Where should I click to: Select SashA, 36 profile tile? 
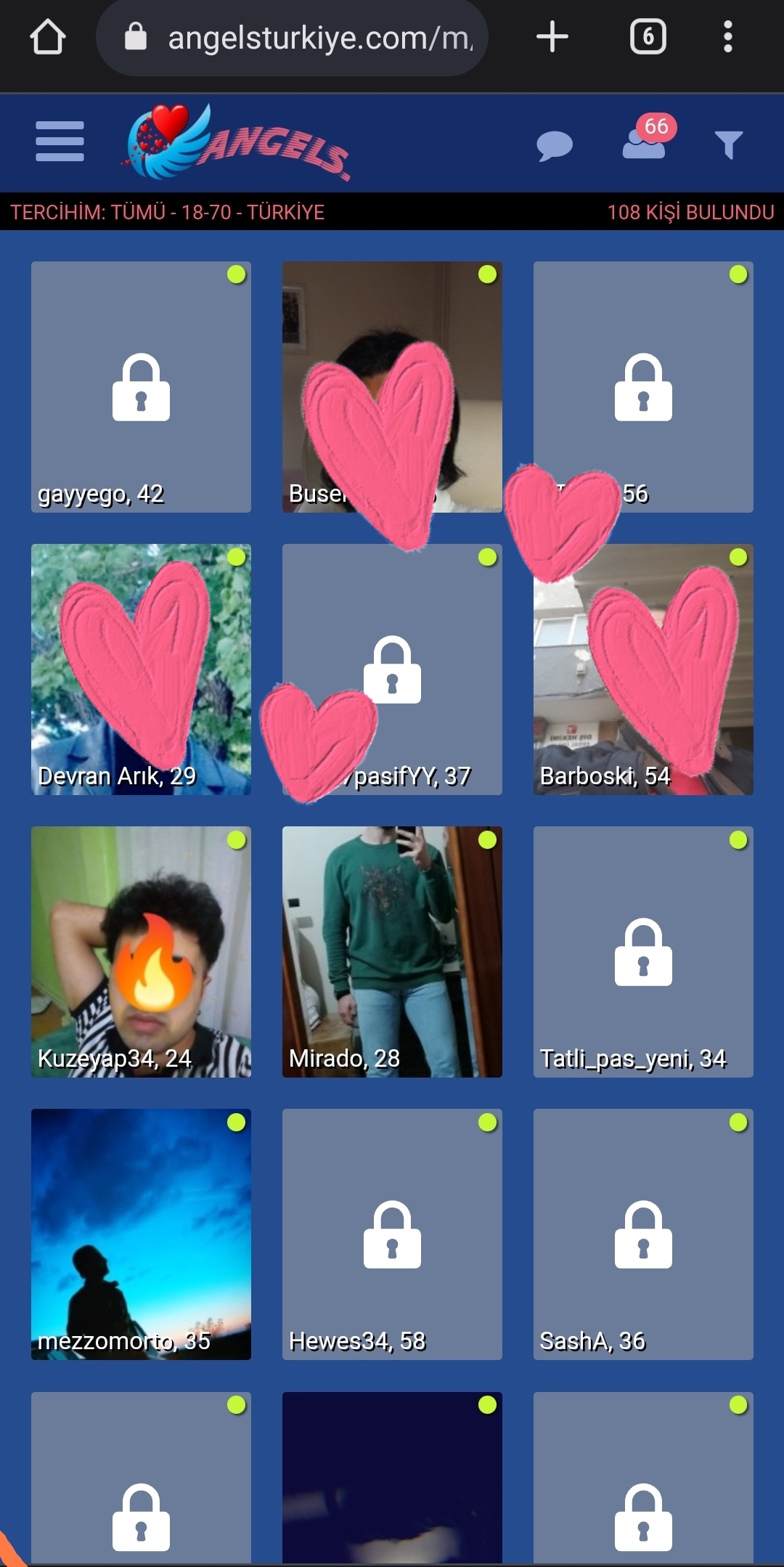(x=643, y=1234)
